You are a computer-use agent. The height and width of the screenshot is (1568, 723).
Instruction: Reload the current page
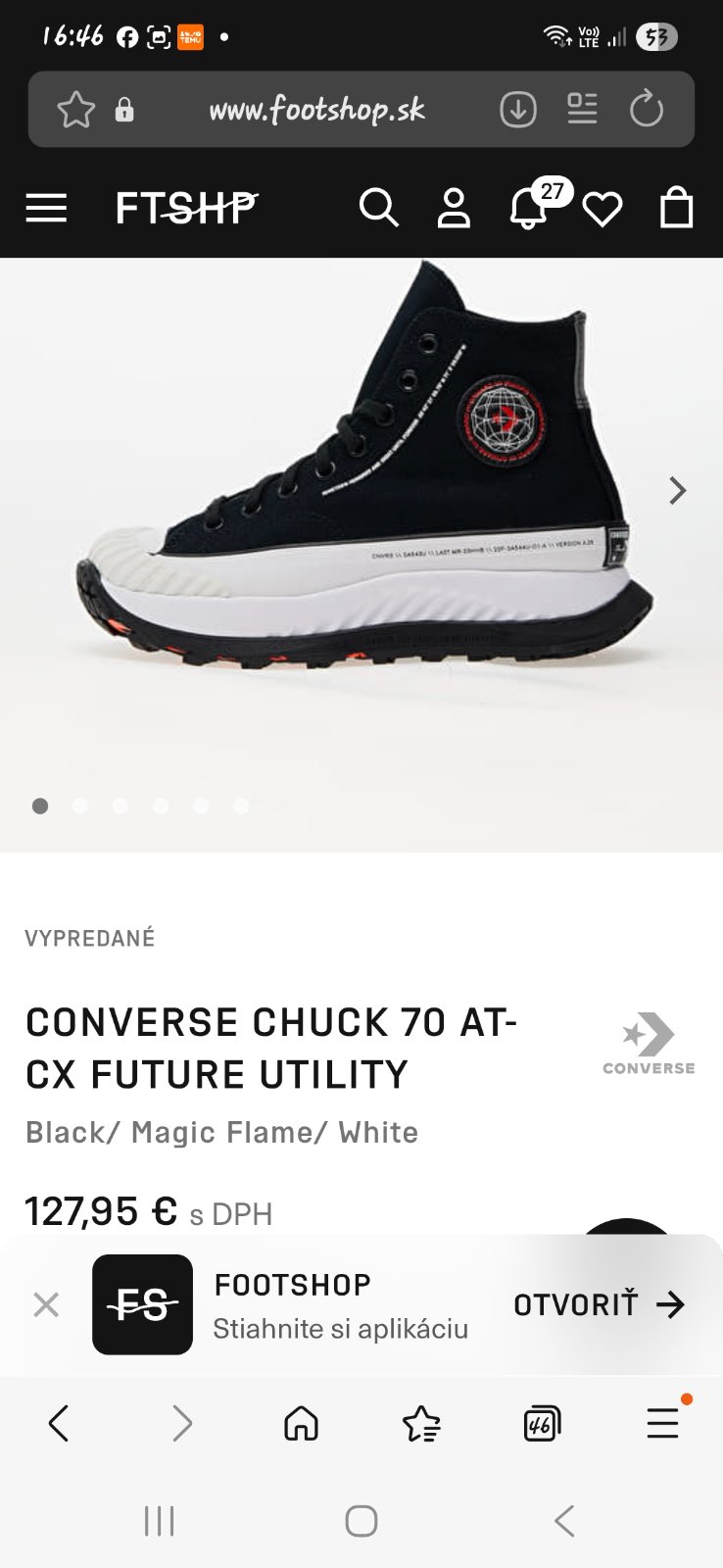(x=647, y=110)
